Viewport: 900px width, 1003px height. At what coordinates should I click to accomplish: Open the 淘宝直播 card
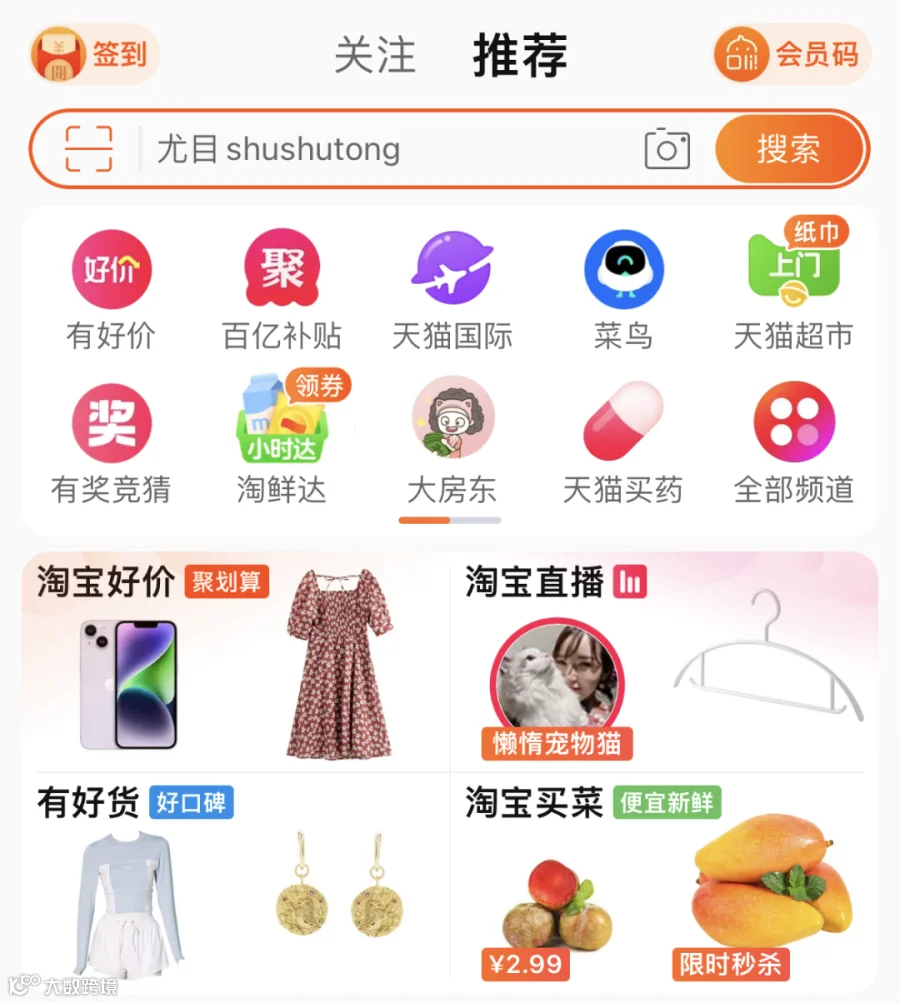[663, 662]
